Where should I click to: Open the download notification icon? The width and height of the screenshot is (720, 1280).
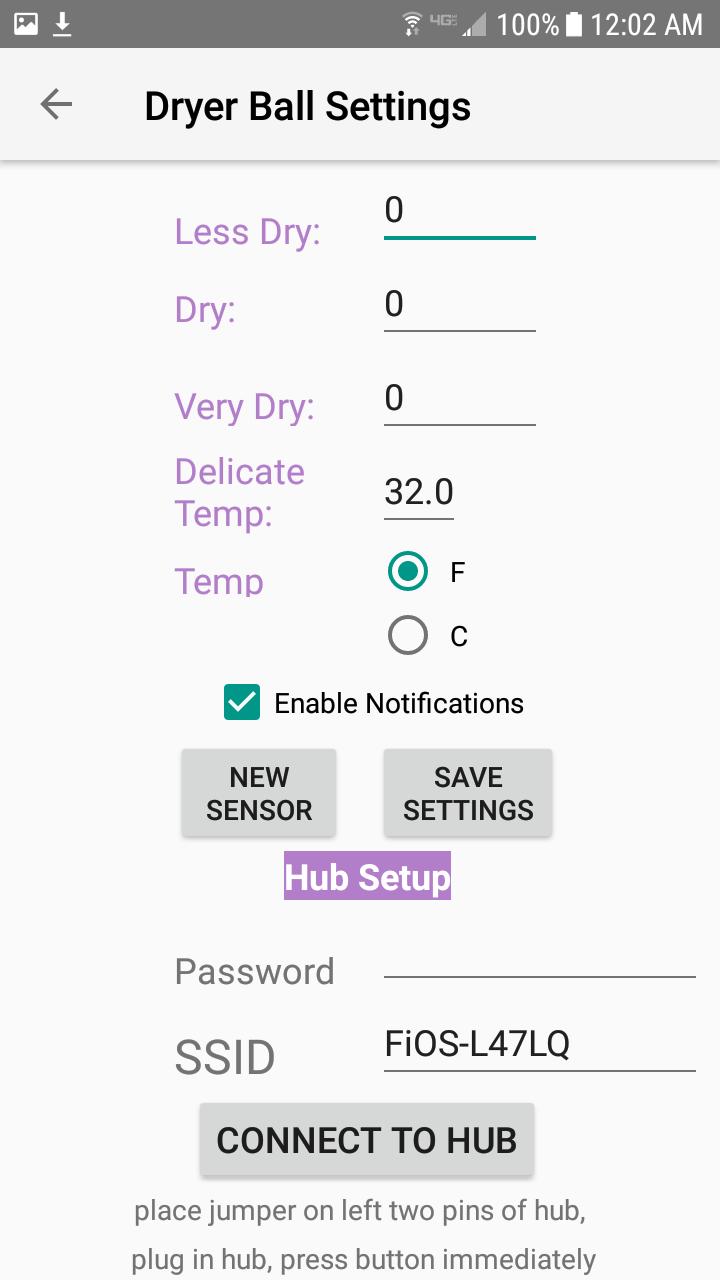[x=62, y=24]
